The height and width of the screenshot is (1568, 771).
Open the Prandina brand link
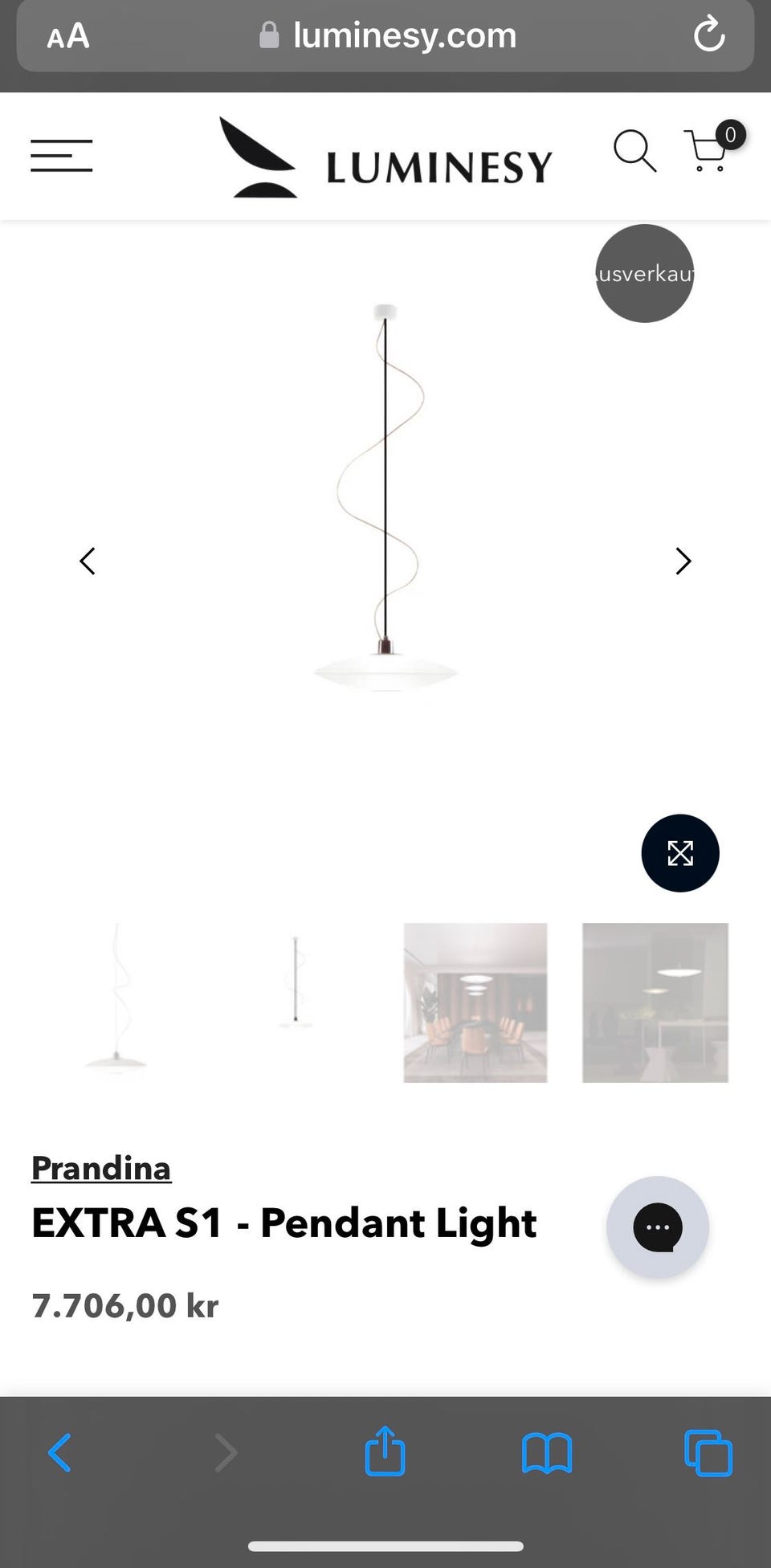pyautogui.click(x=100, y=1169)
